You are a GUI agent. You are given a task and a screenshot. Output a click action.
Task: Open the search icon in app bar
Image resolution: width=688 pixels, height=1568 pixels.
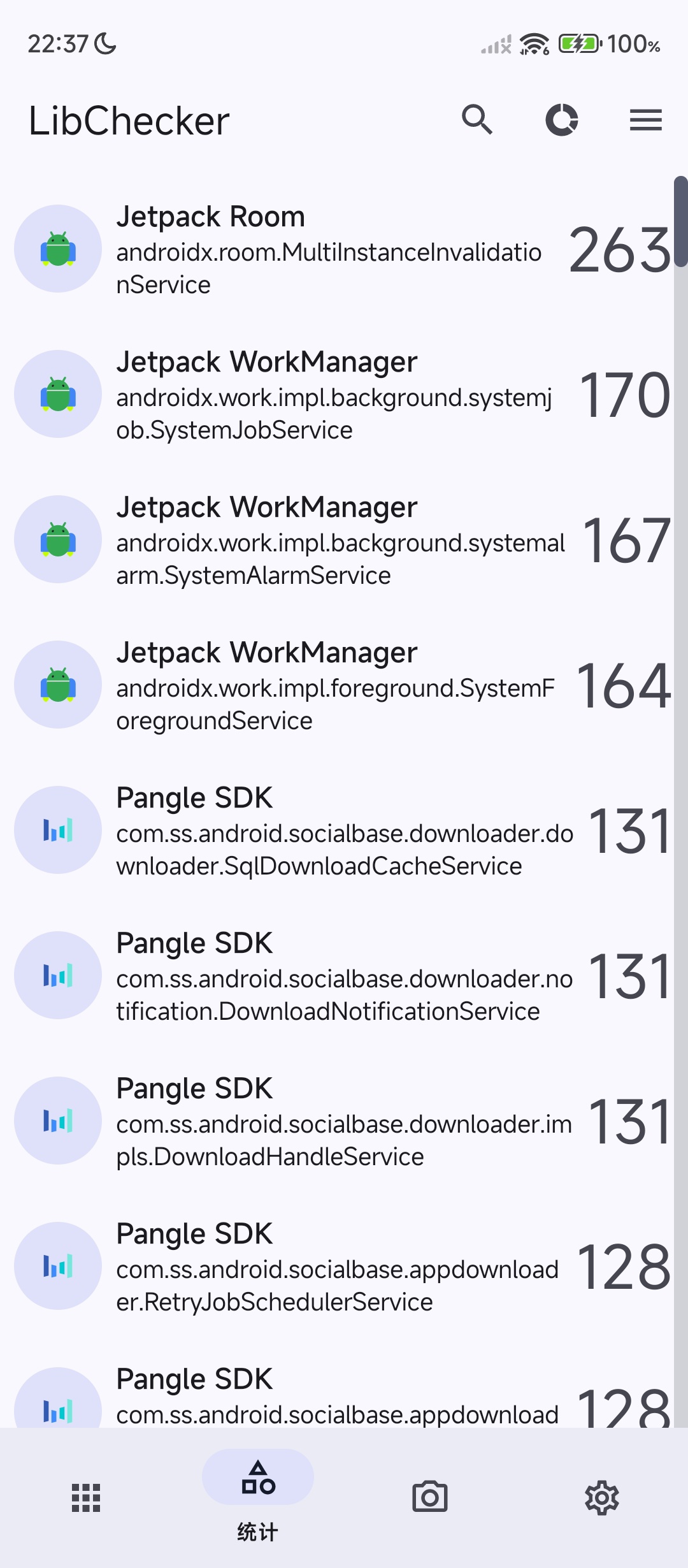coord(477,120)
